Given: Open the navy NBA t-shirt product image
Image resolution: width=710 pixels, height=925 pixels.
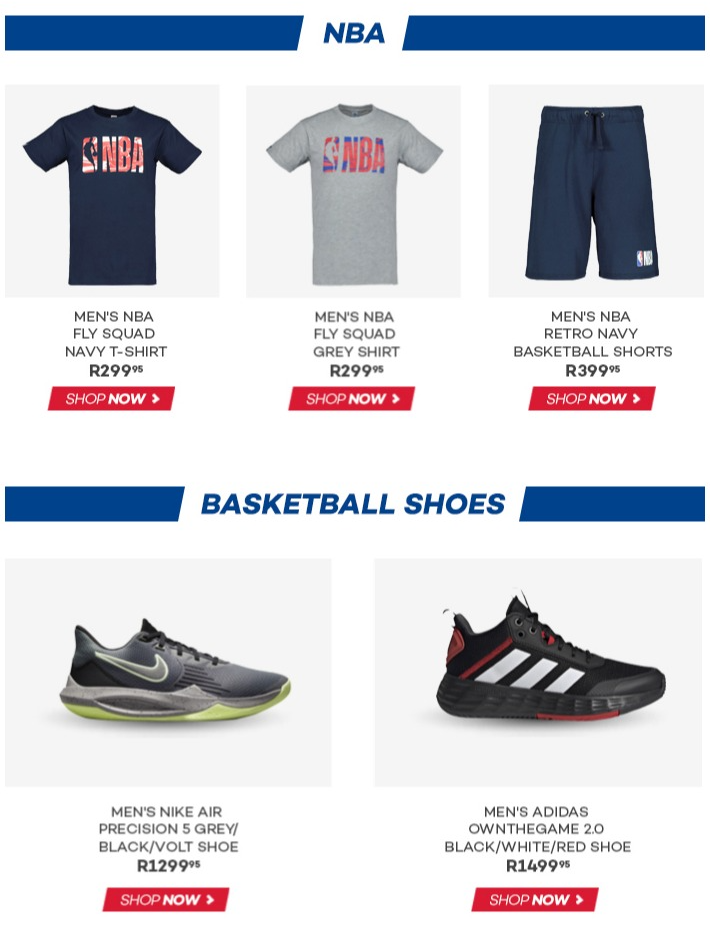Looking at the screenshot, I should click(x=112, y=191).
